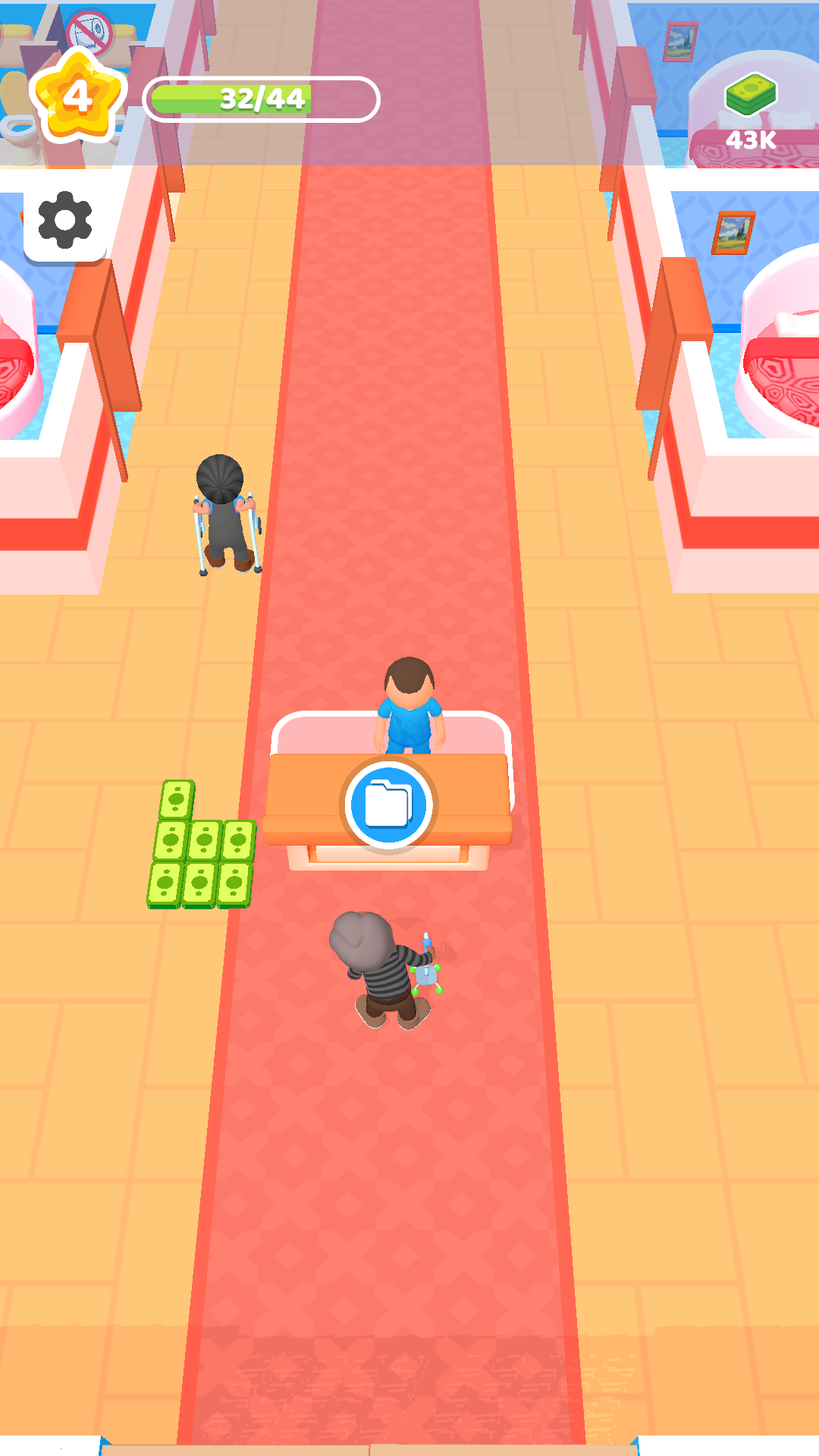The height and width of the screenshot is (1456, 819).
Task: Tap the folder icon on the reception desk
Action: point(388,805)
